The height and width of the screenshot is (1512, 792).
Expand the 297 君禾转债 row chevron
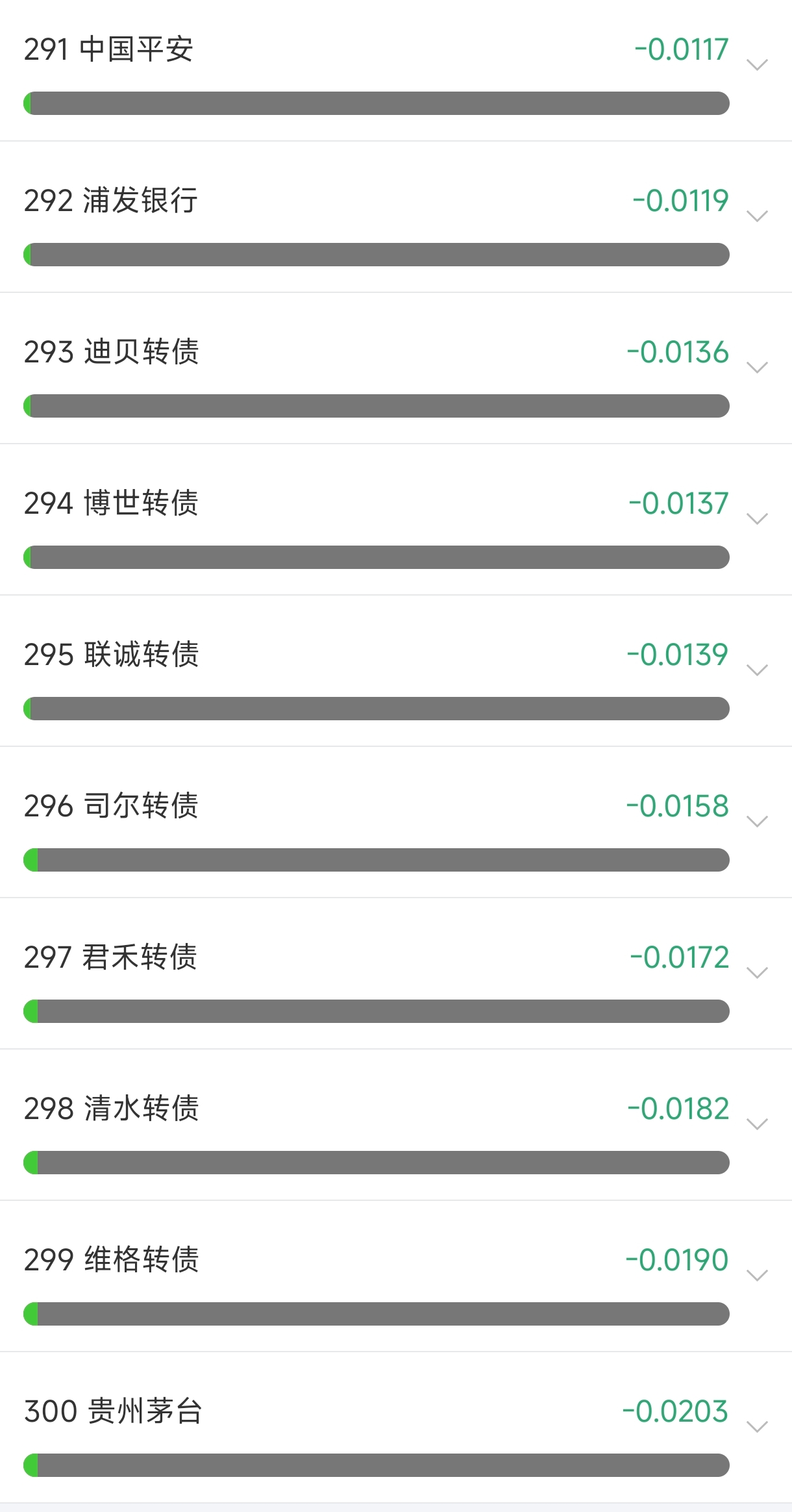click(x=757, y=973)
